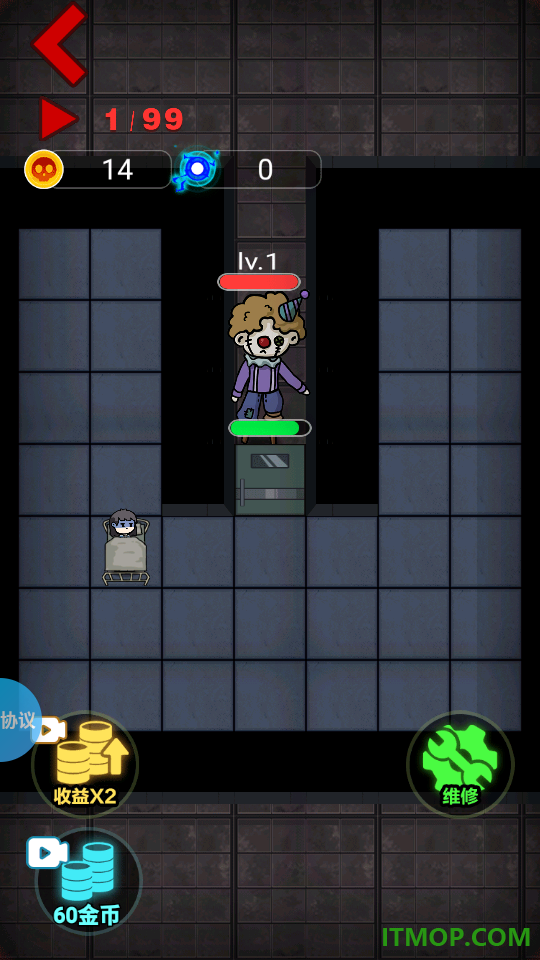Select the green door below the clown
Screen dimensions: 540x960
(x=270, y=480)
